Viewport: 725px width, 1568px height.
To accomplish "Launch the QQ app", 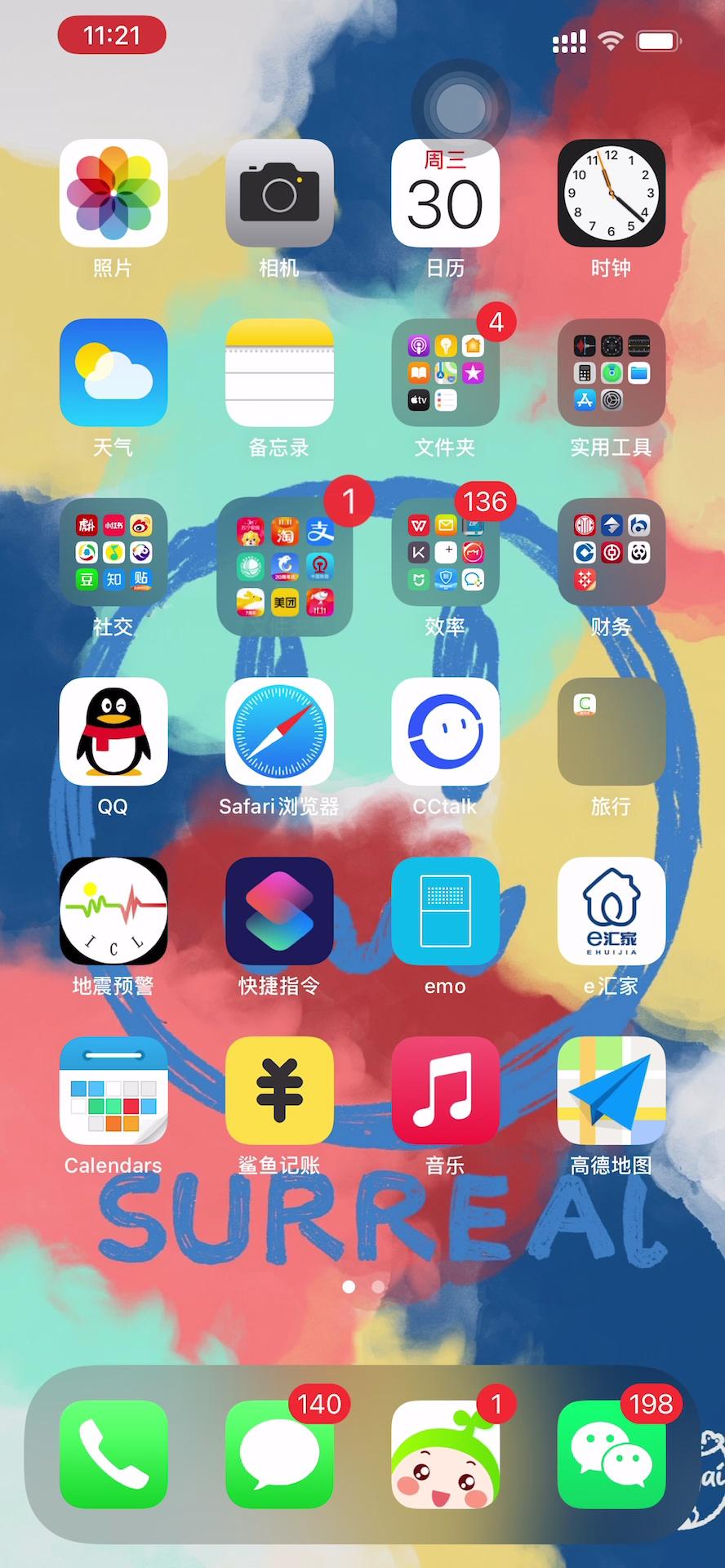I will click(113, 733).
